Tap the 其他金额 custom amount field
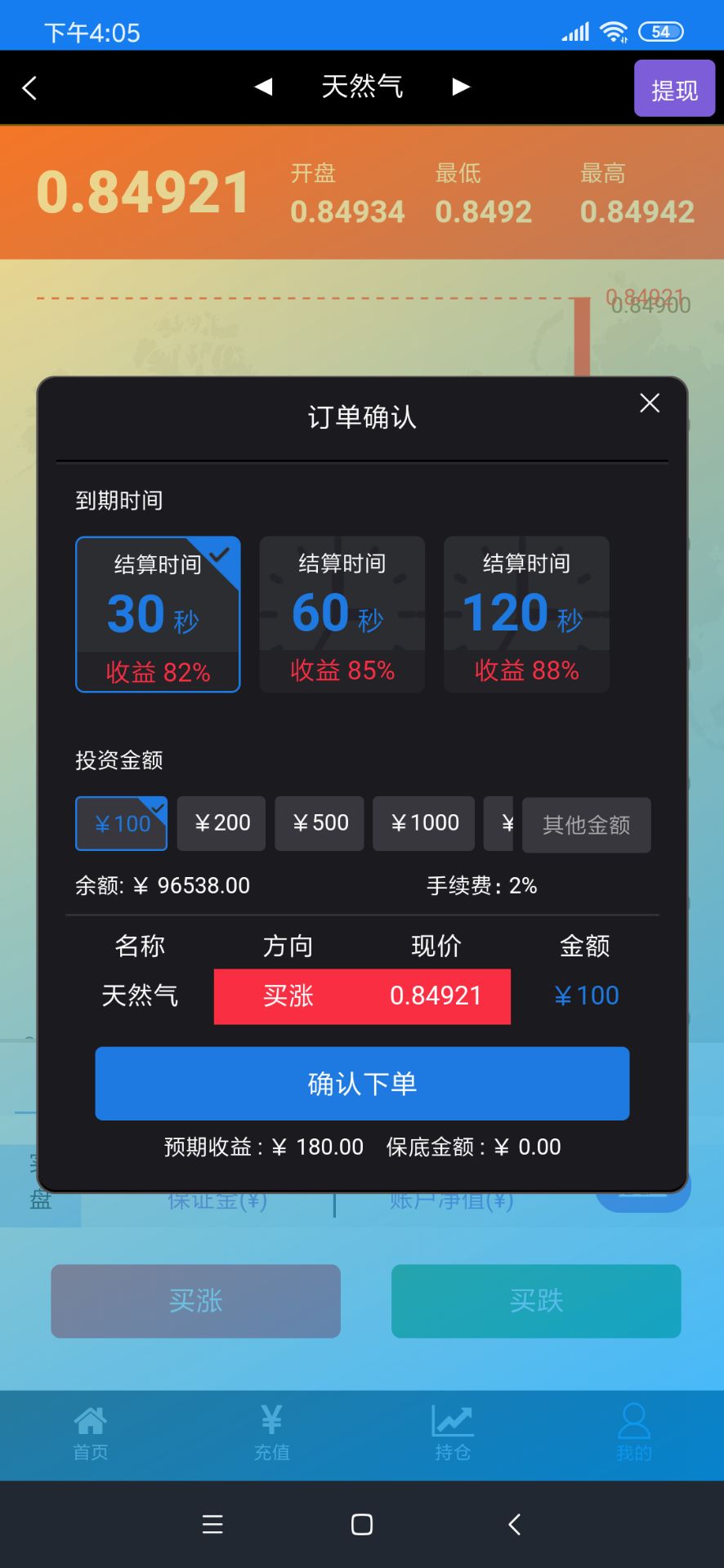The image size is (724, 1568). point(587,825)
